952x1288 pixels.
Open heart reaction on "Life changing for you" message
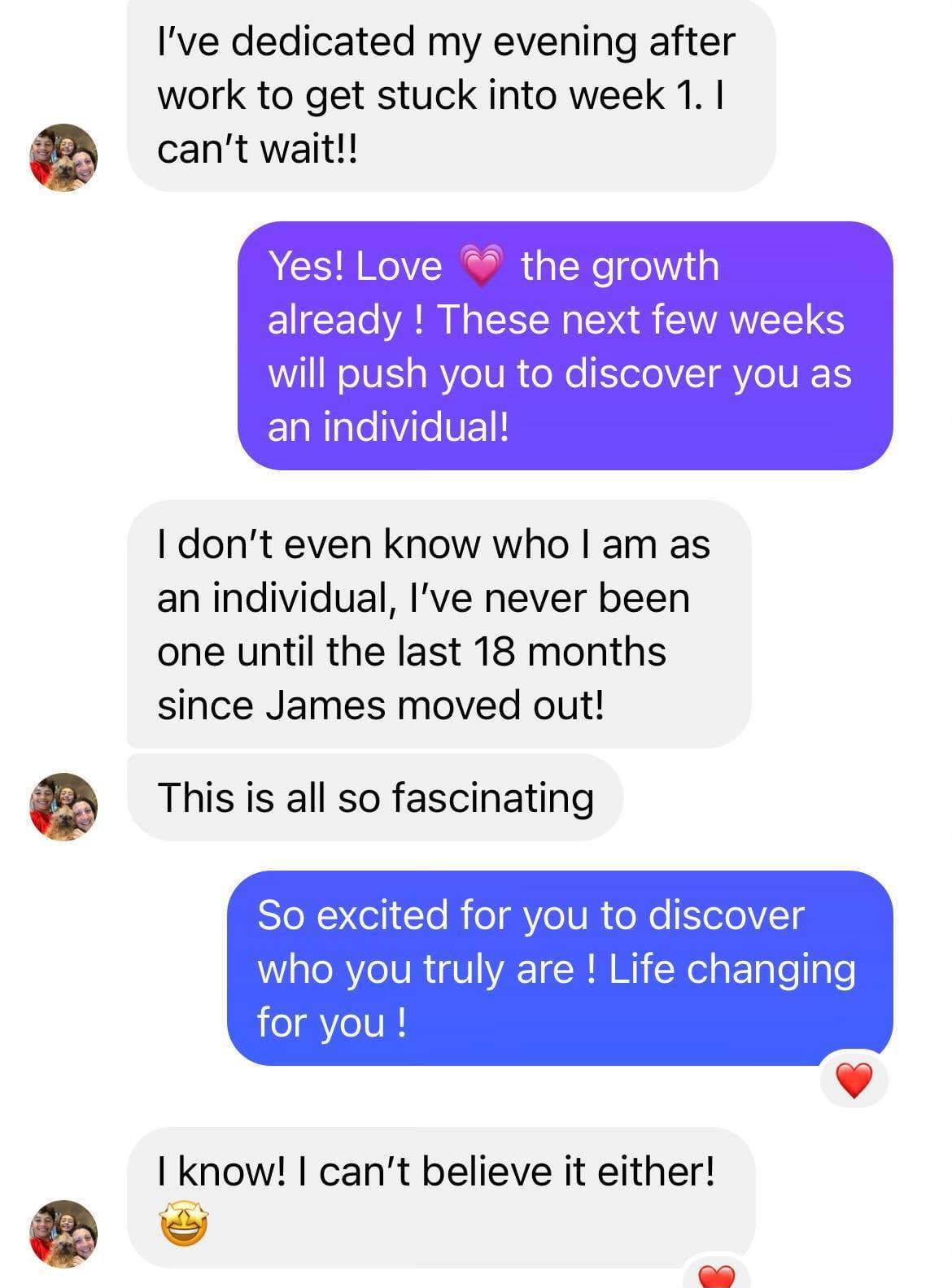click(x=854, y=1081)
